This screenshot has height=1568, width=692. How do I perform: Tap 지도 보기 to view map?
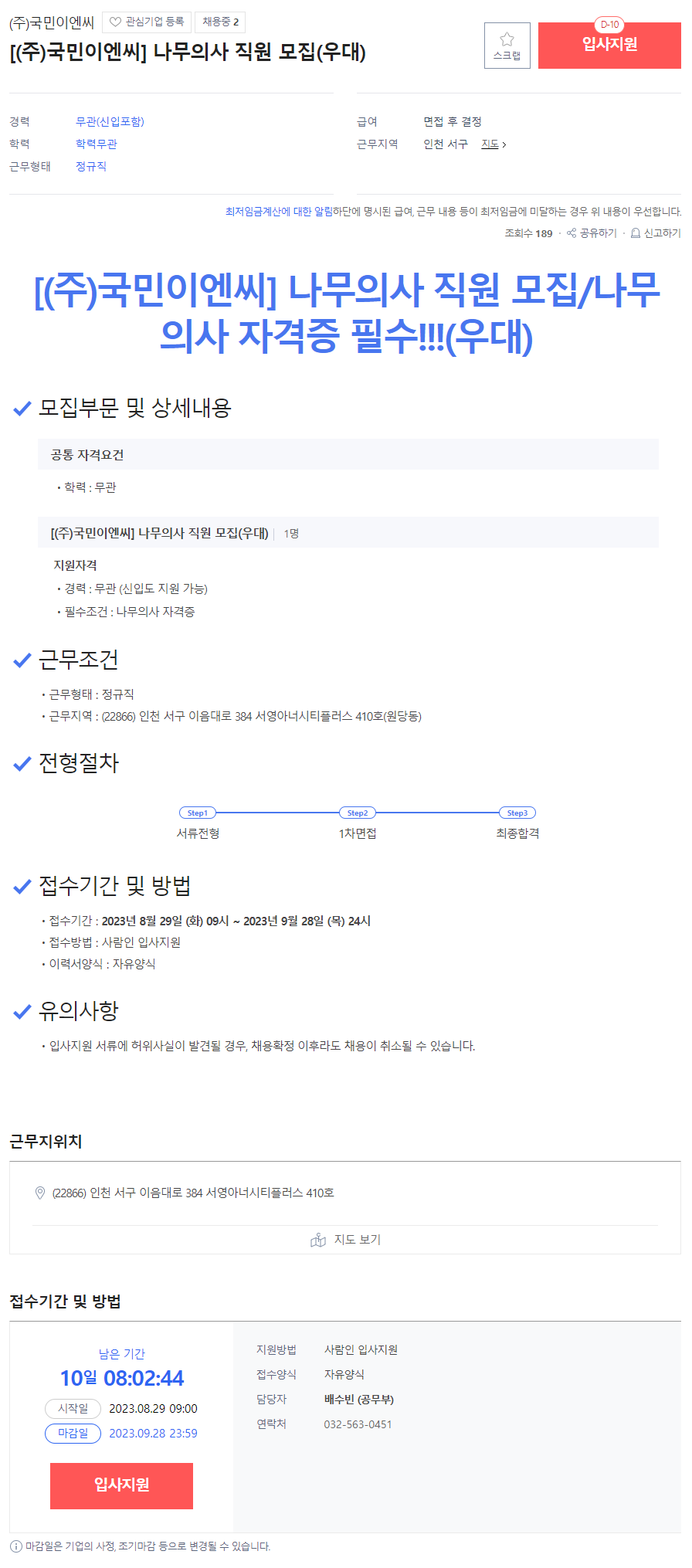(x=346, y=1240)
